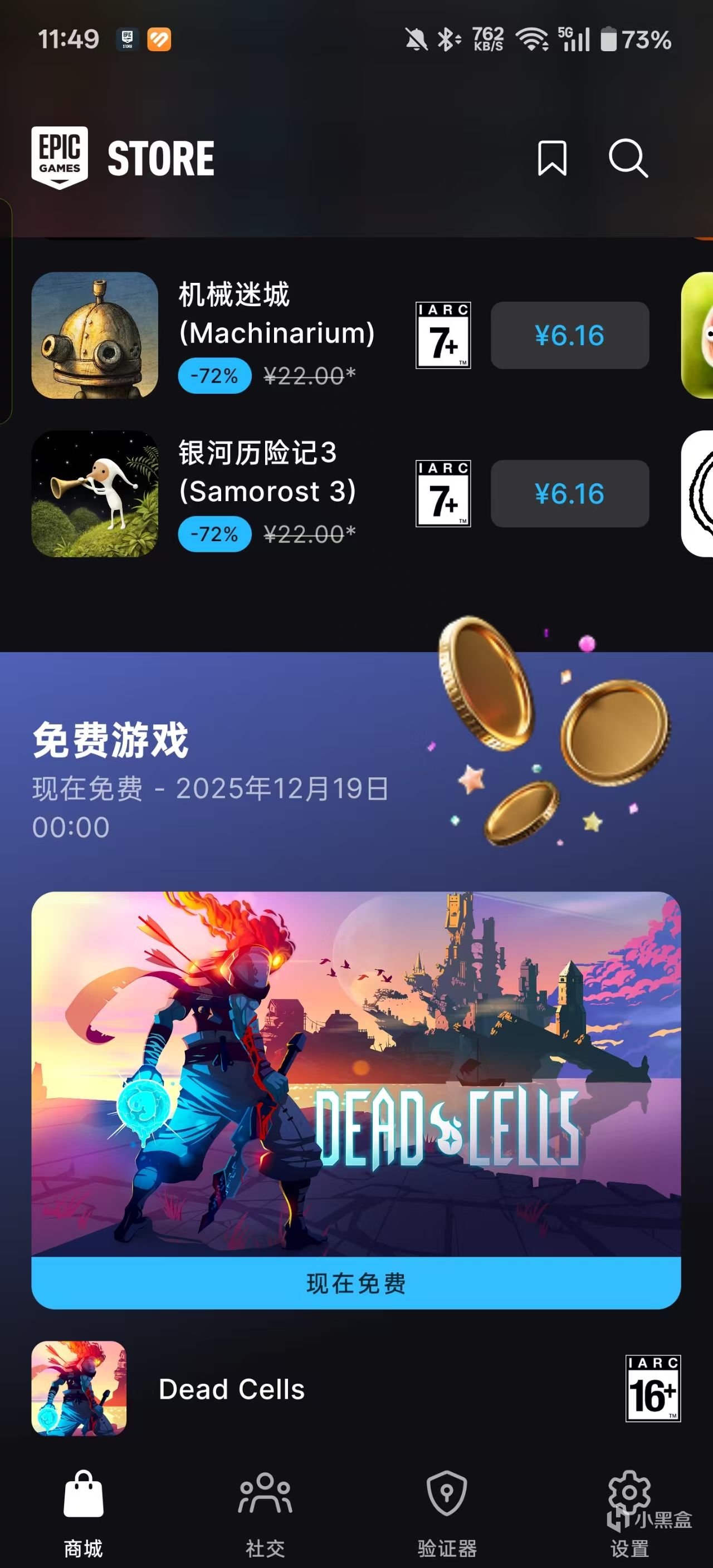Open the wishlist bookmark icon
713x1568 pixels.
[551, 158]
